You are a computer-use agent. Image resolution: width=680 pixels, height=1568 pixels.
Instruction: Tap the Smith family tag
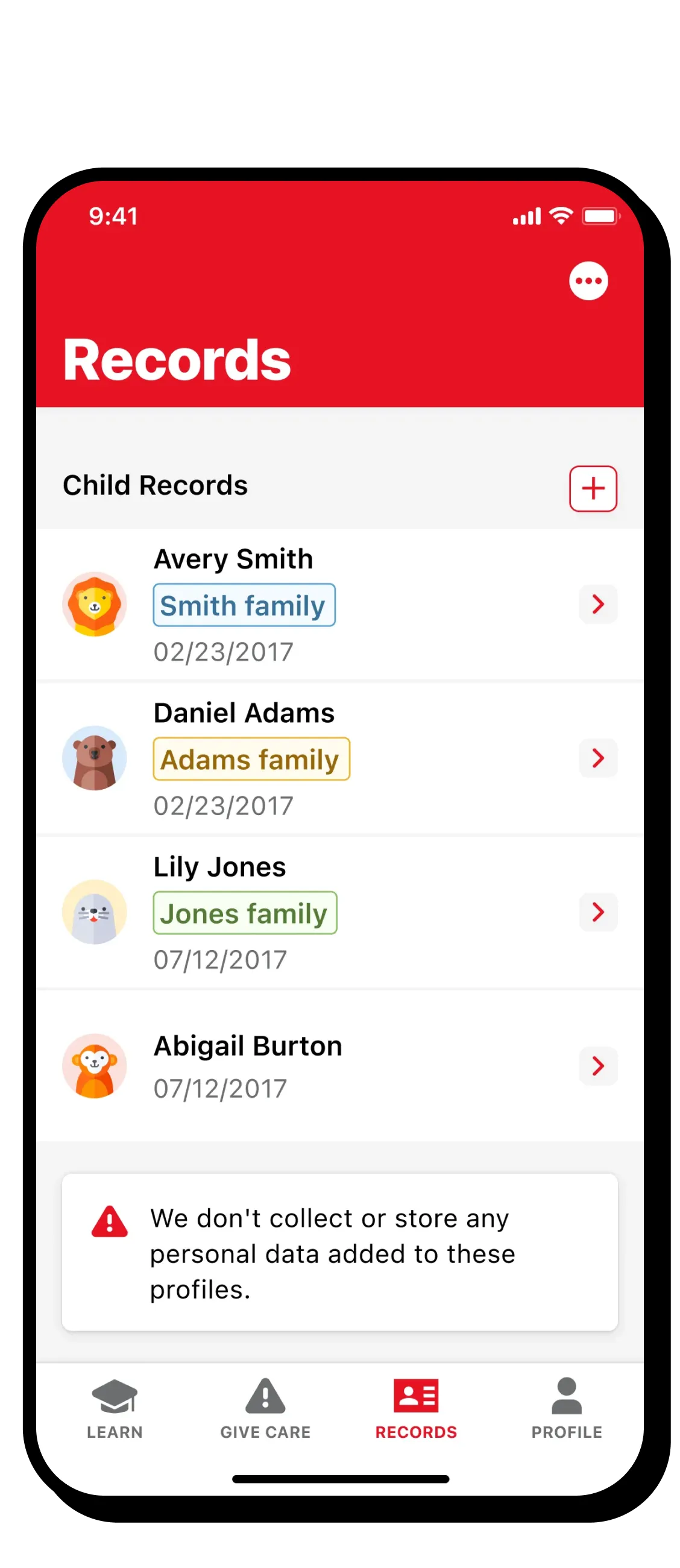click(x=244, y=605)
